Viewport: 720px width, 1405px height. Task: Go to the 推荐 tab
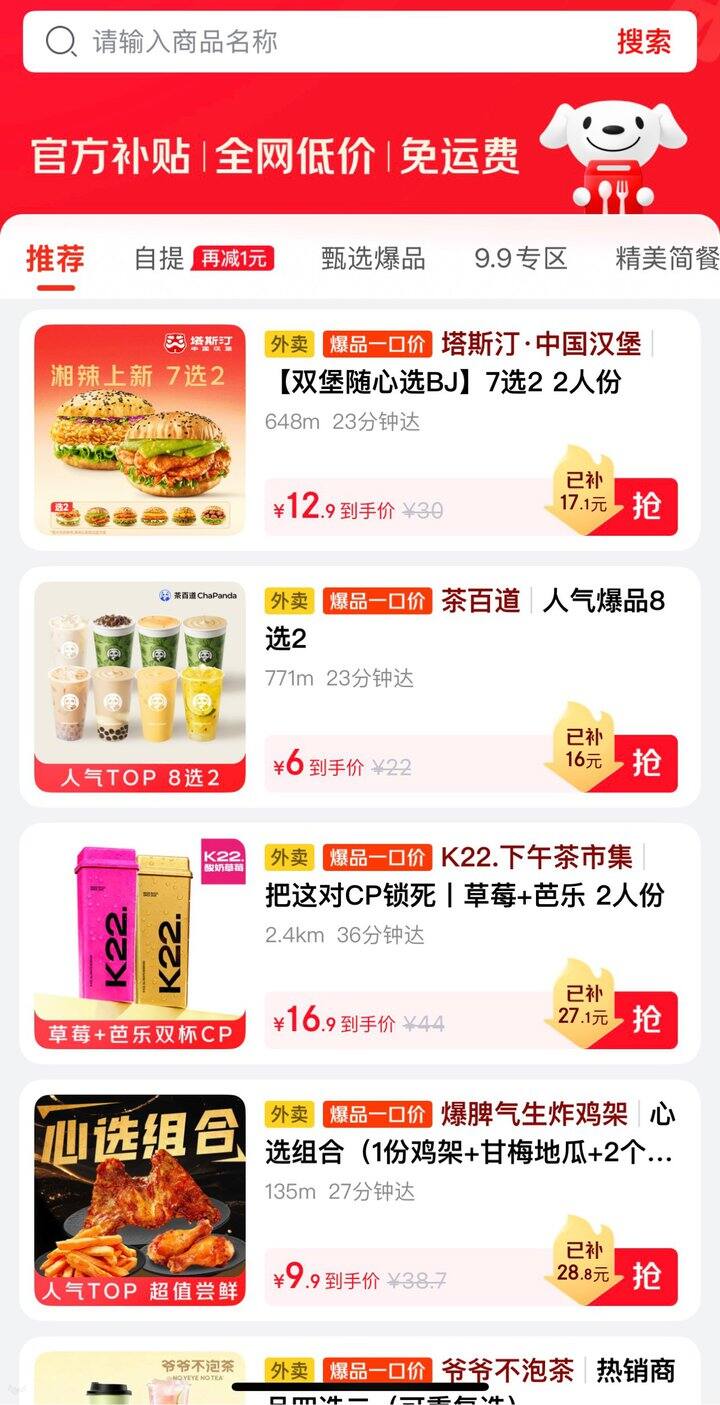pyautogui.click(x=55, y=259)
